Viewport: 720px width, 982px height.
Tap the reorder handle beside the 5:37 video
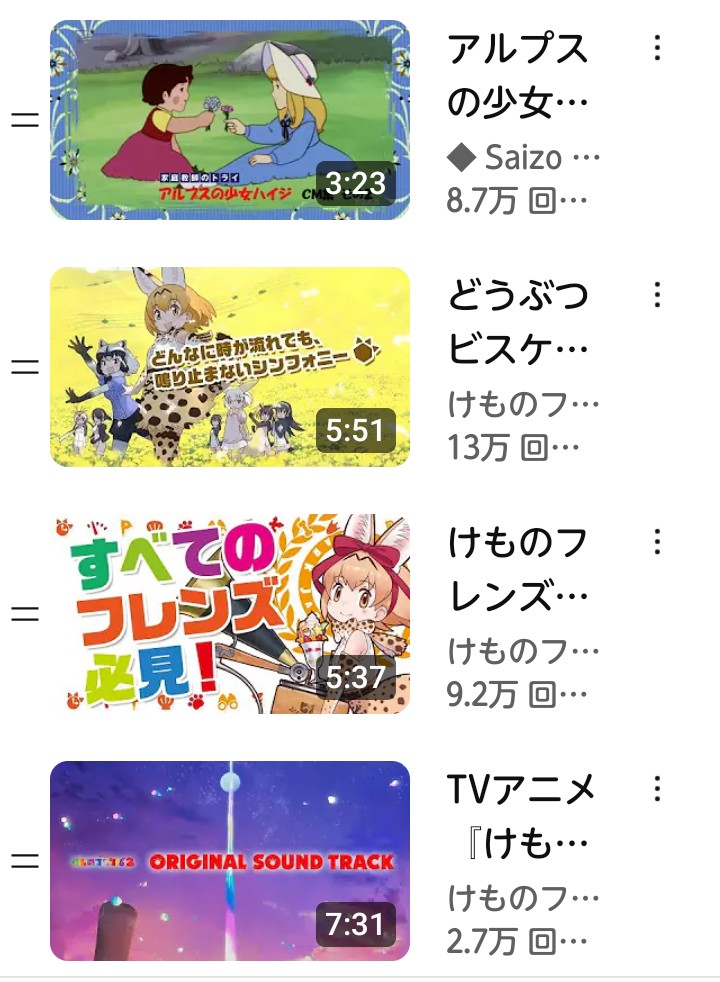pyautogui.click(x=24, y=614)
